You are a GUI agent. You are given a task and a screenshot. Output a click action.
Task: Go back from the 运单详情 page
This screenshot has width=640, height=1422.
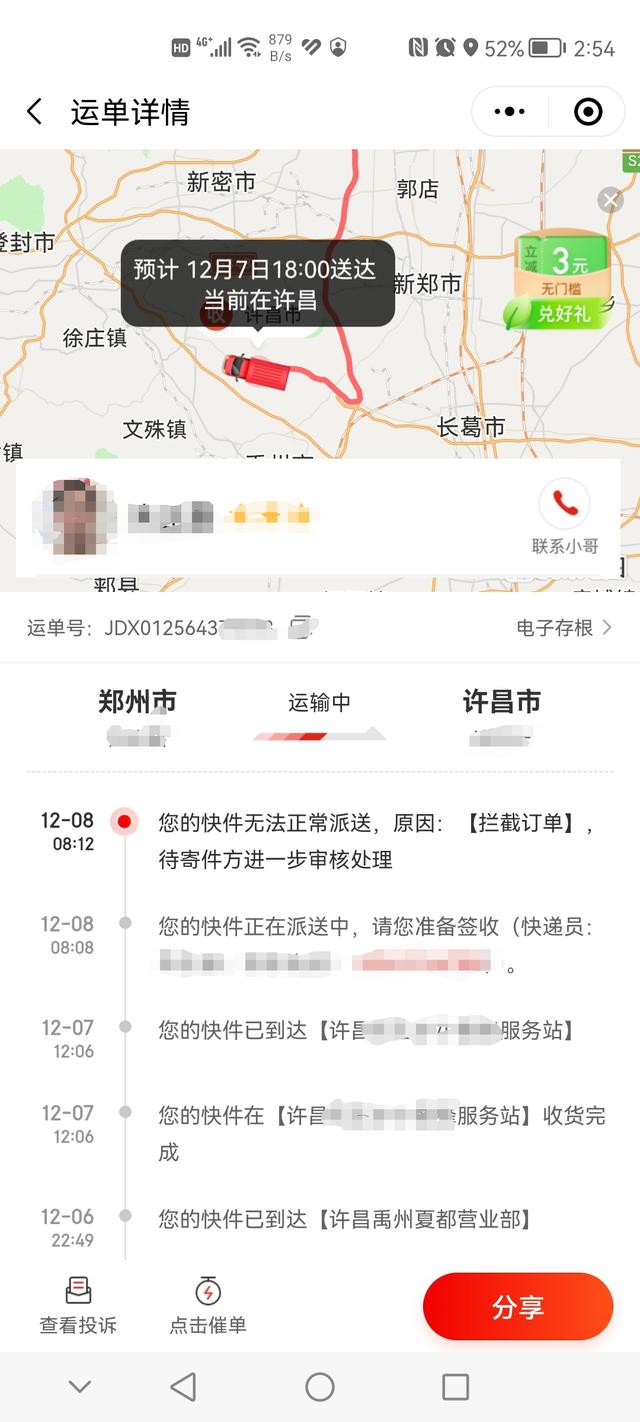35,111
